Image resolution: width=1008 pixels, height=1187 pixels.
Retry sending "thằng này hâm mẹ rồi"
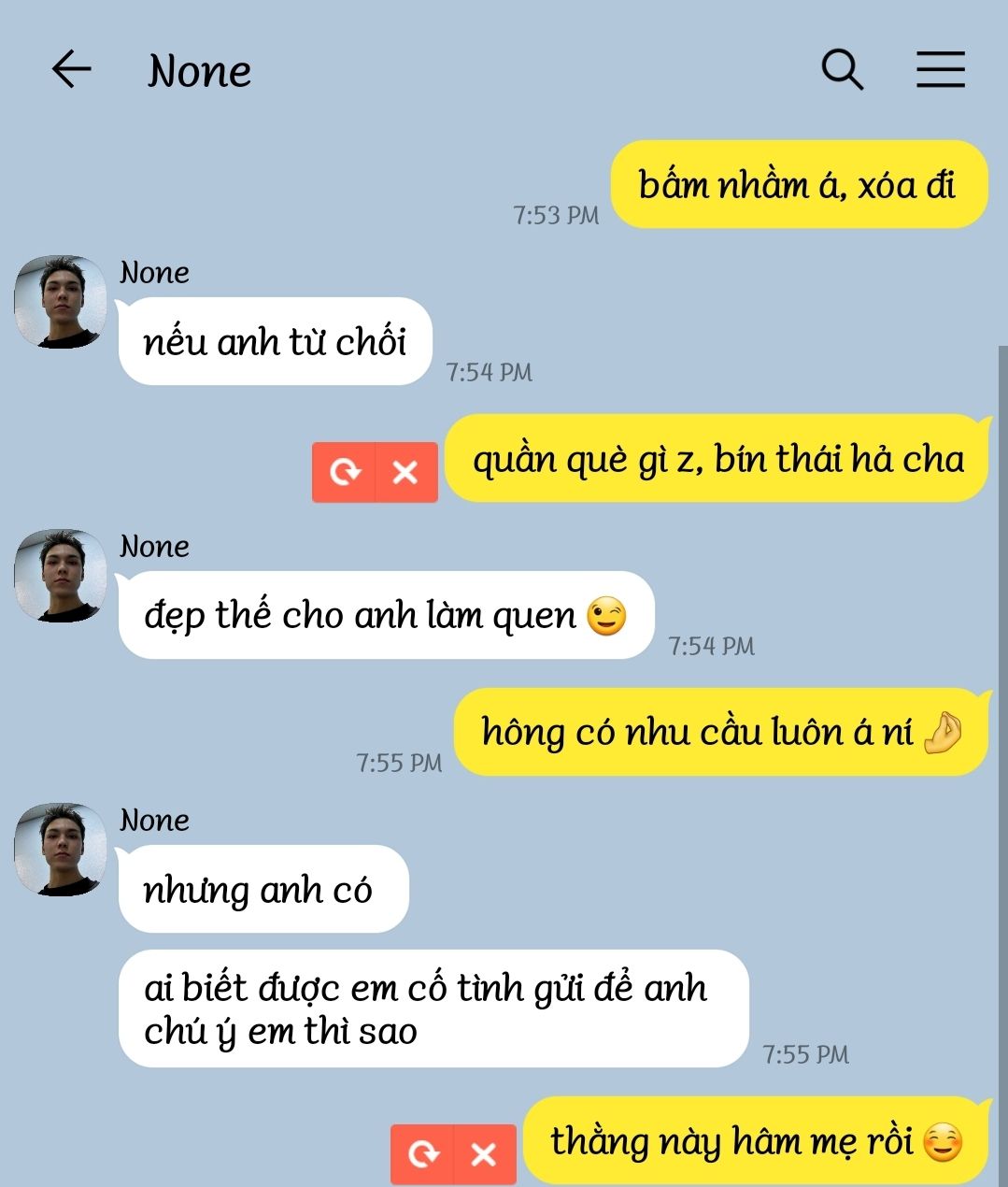pos(423,1154)
